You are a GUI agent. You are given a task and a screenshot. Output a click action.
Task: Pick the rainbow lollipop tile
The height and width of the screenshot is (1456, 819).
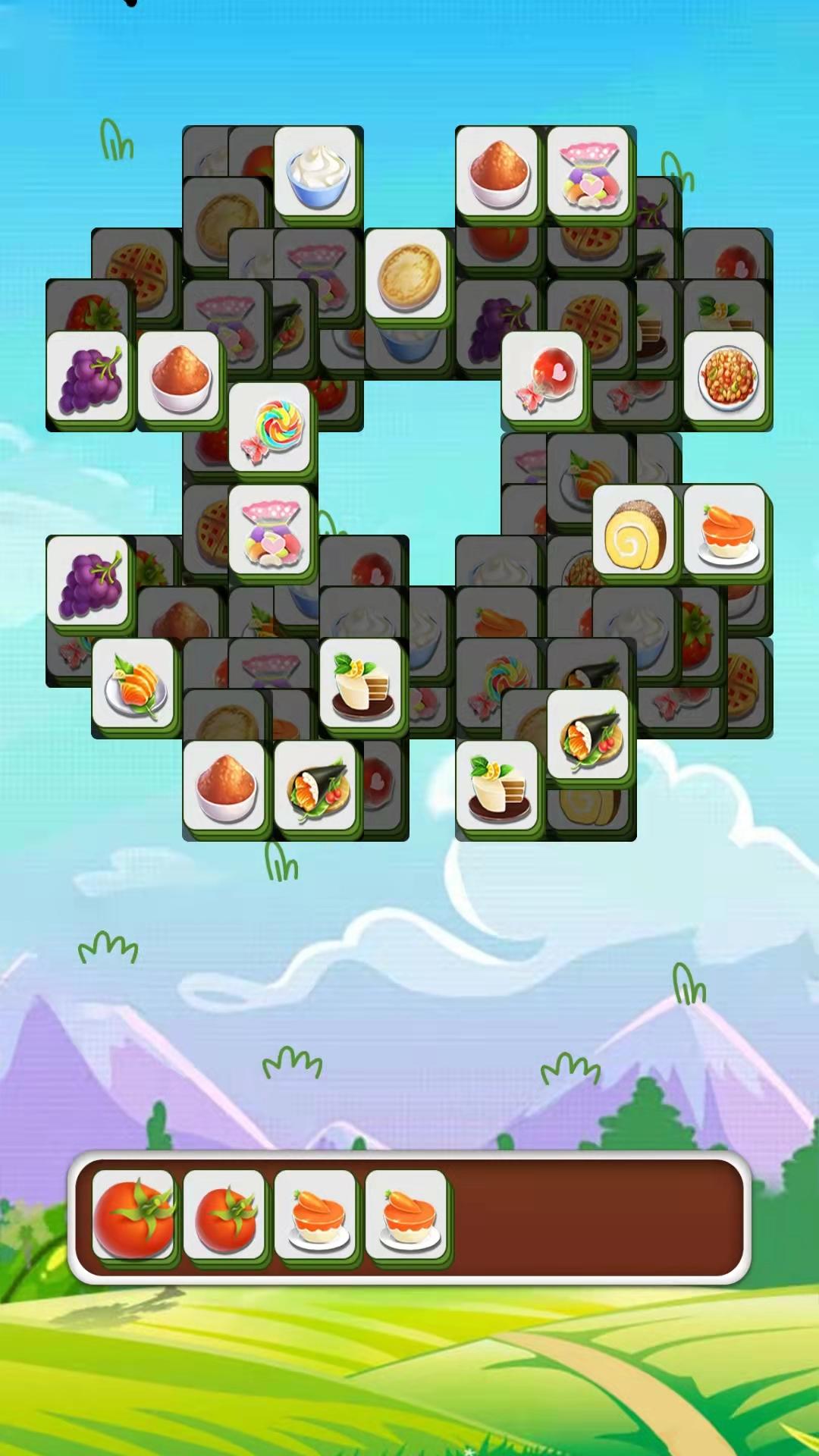coord(271,428)
